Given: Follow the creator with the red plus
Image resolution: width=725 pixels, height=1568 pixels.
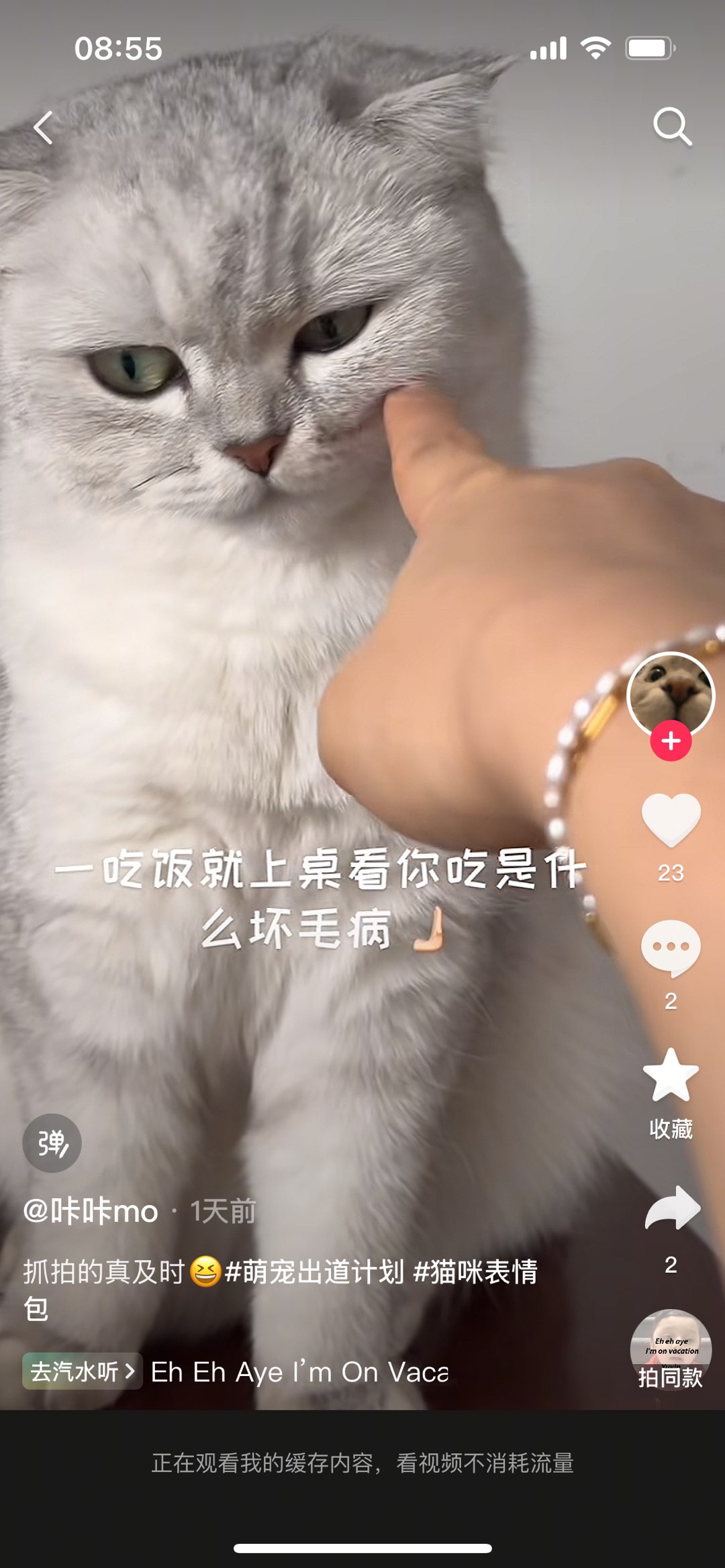Looking at the screenshot, I should [671, 741].
